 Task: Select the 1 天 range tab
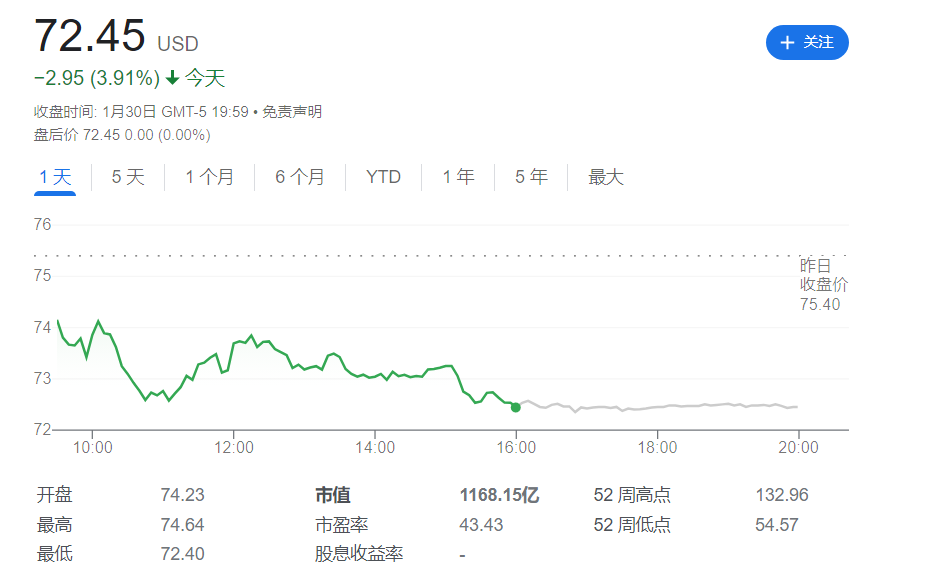coord(55,177)
